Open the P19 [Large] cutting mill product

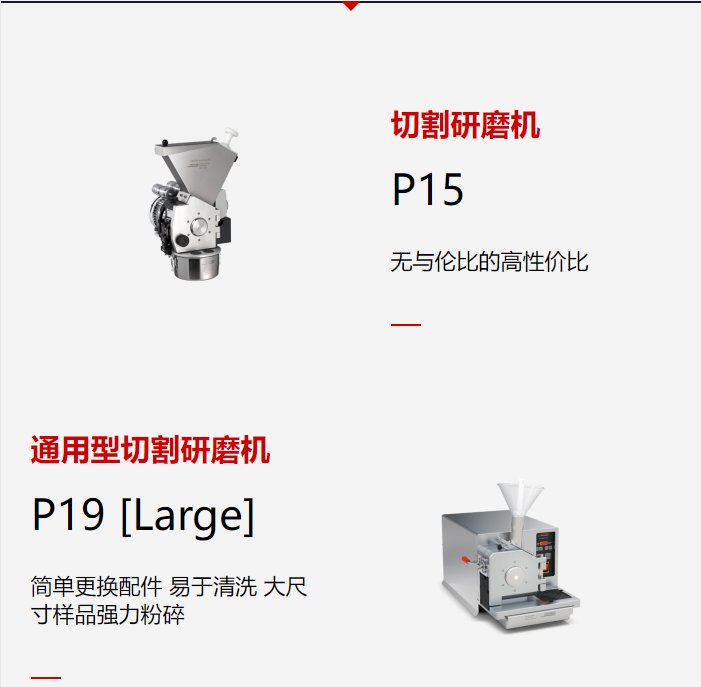click(143, 515)
